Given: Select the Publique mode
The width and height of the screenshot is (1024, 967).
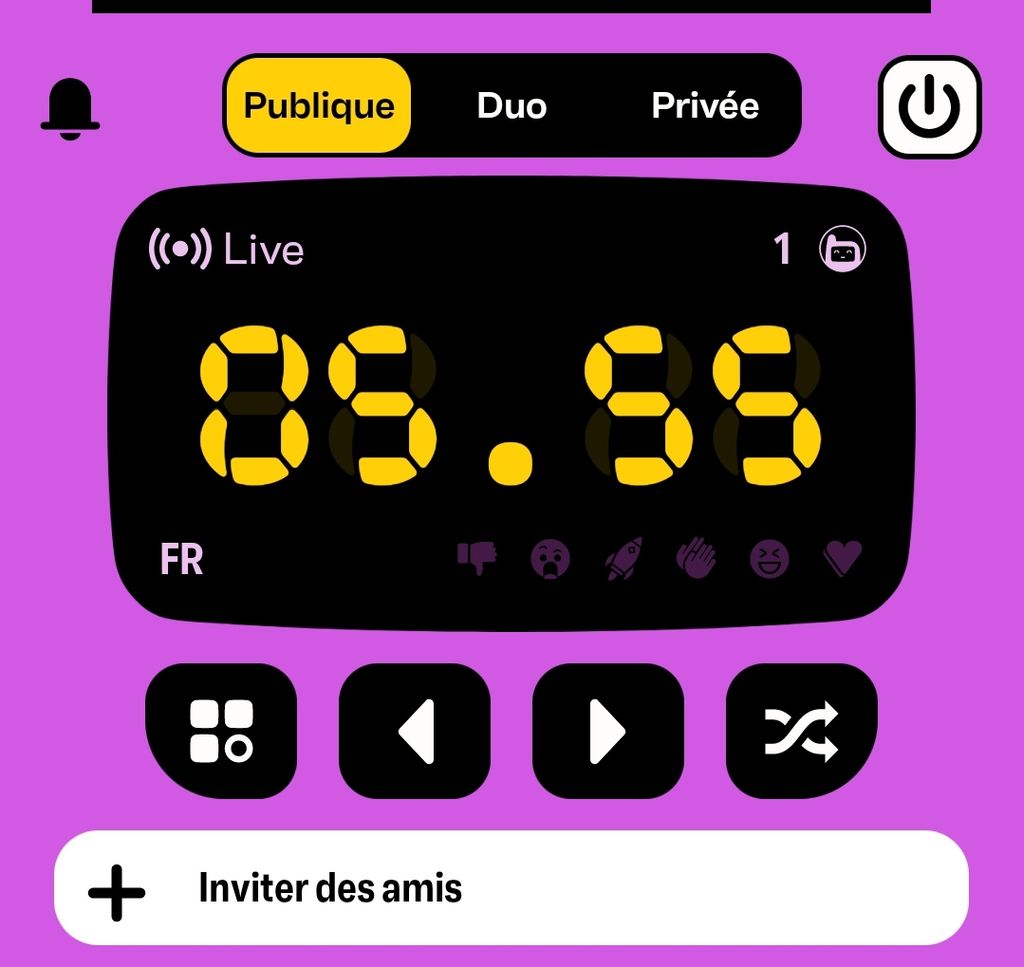Looking at the screenshot, I should (319, 106).
